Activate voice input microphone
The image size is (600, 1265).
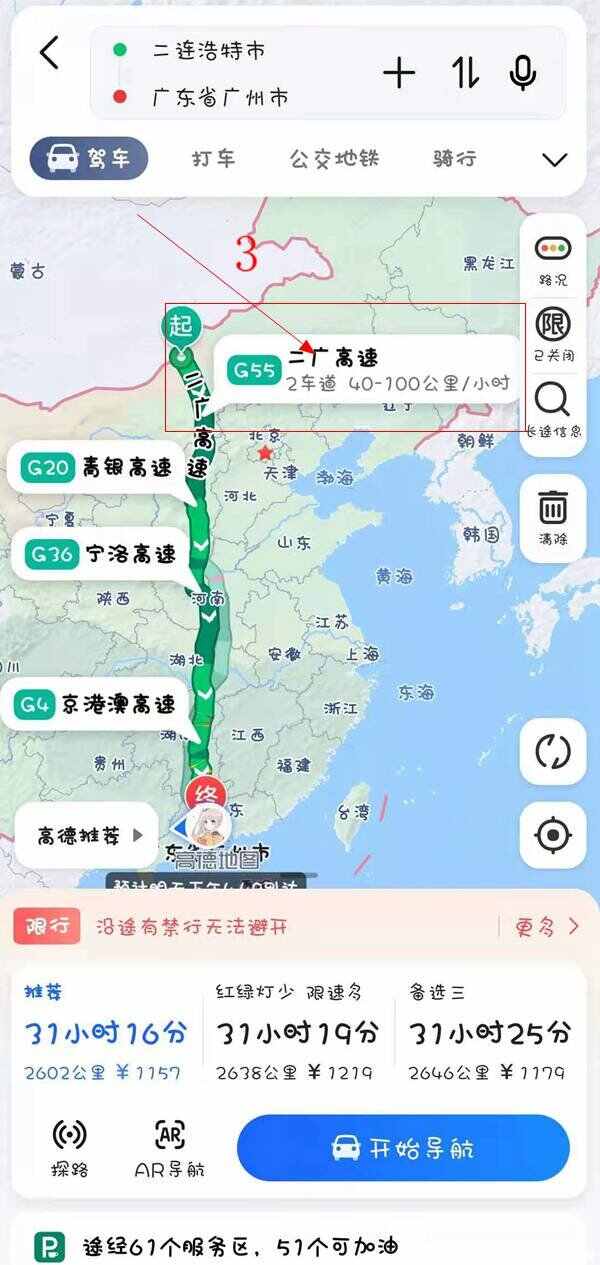pos(523,73)
